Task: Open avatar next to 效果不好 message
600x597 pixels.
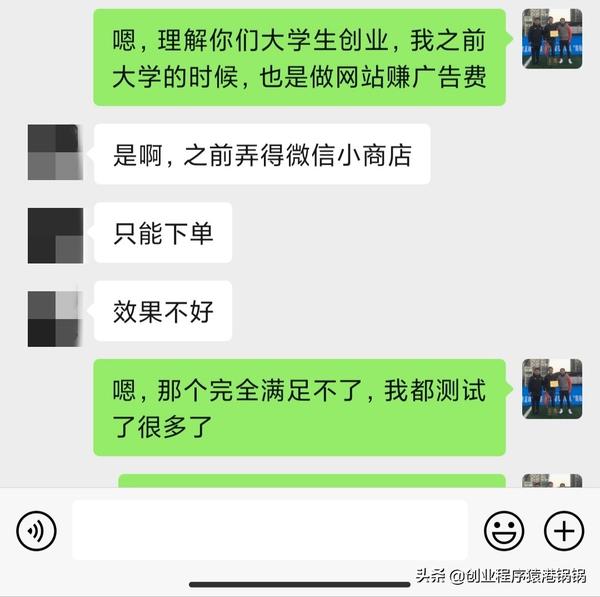Action: pyautogui.click(x=54, y=317)
